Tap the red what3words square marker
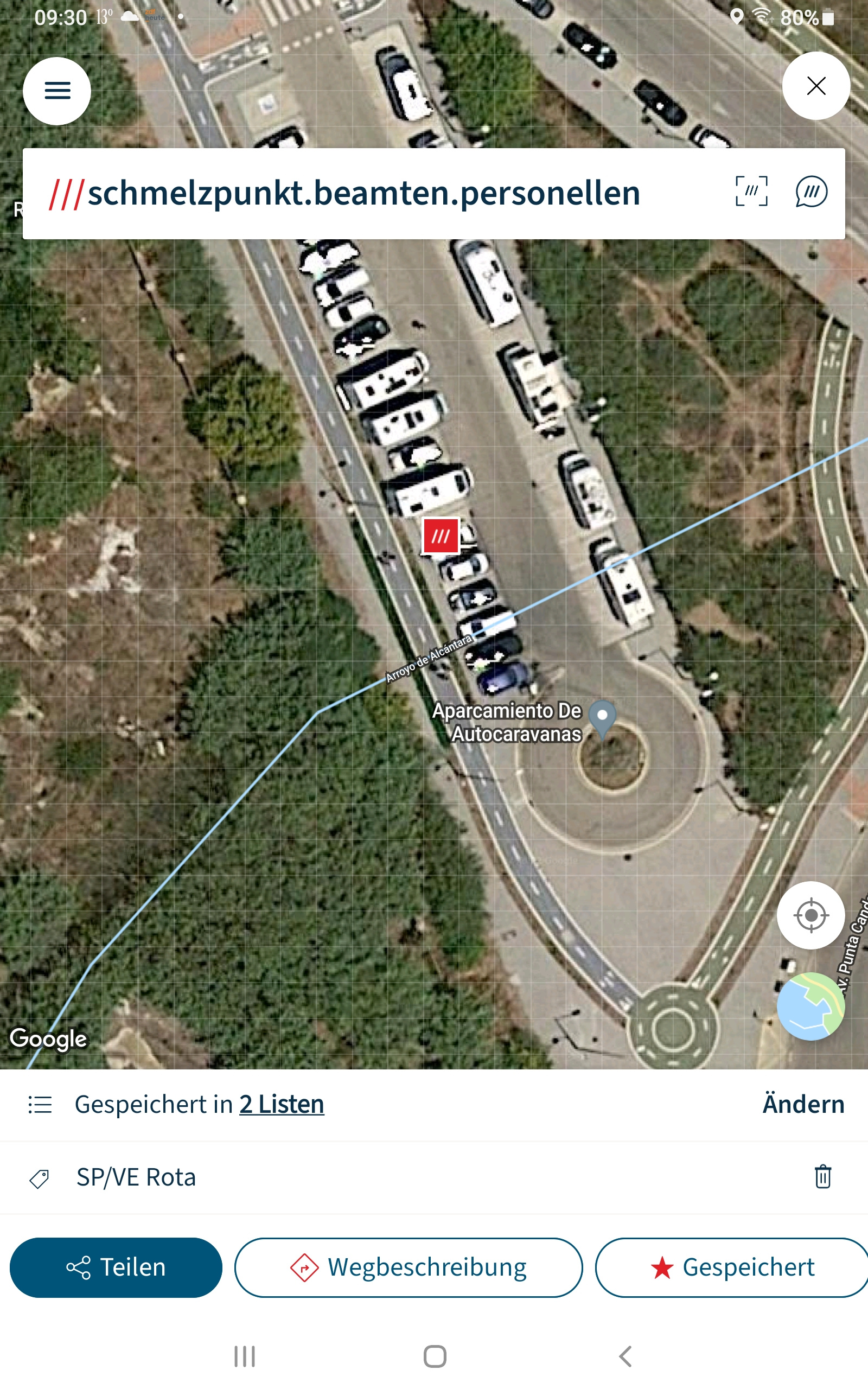Image resolution: width=868 pixels, height=1389 pixels. pos(441,536)
